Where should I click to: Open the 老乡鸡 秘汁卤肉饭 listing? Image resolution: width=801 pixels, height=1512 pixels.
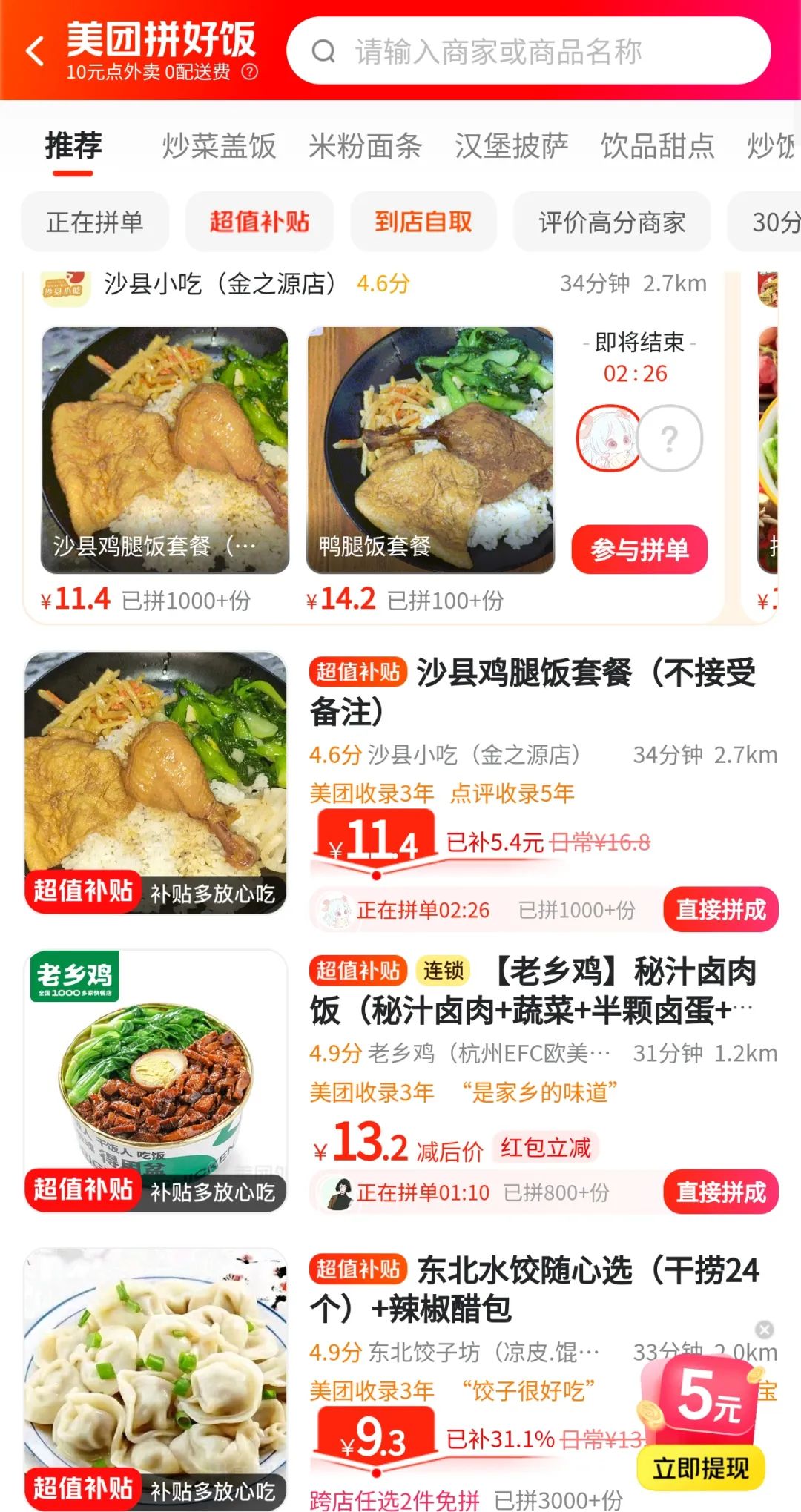533,991
